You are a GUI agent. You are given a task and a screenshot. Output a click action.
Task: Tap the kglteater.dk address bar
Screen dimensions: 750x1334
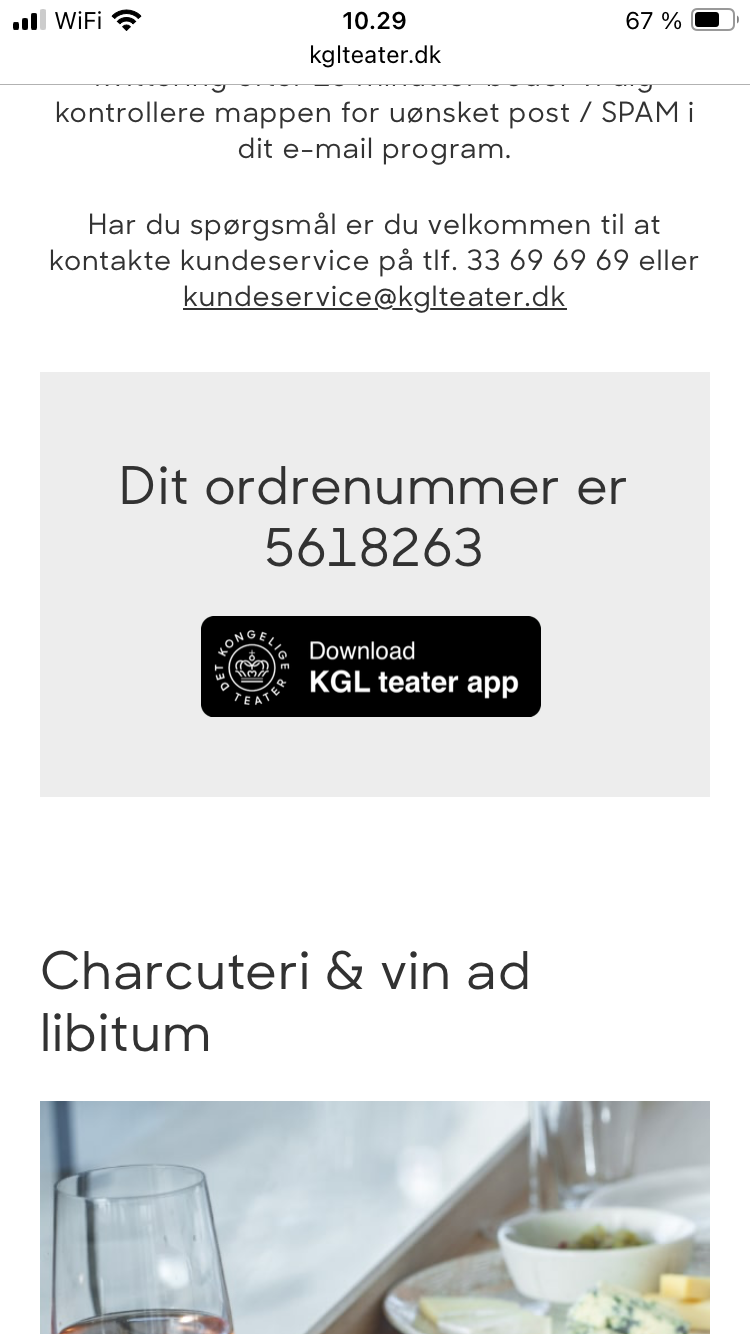tap(374, 55)
